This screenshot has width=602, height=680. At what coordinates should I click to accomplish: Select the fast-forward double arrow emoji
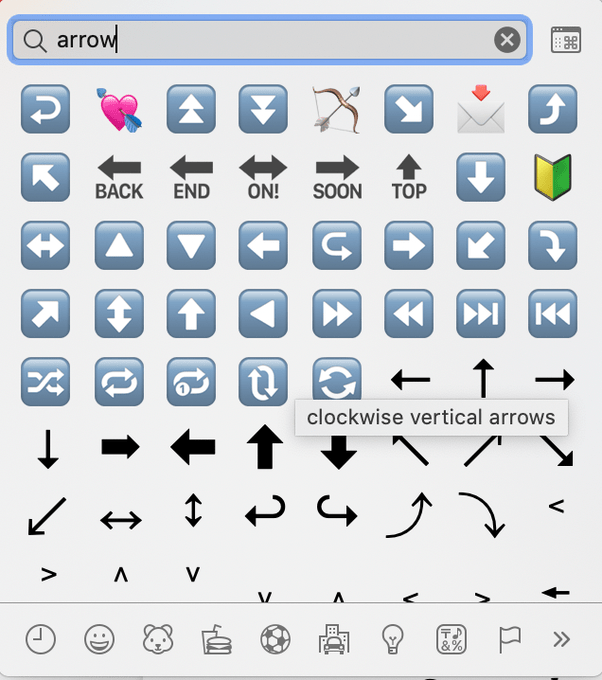click(337, 314)
